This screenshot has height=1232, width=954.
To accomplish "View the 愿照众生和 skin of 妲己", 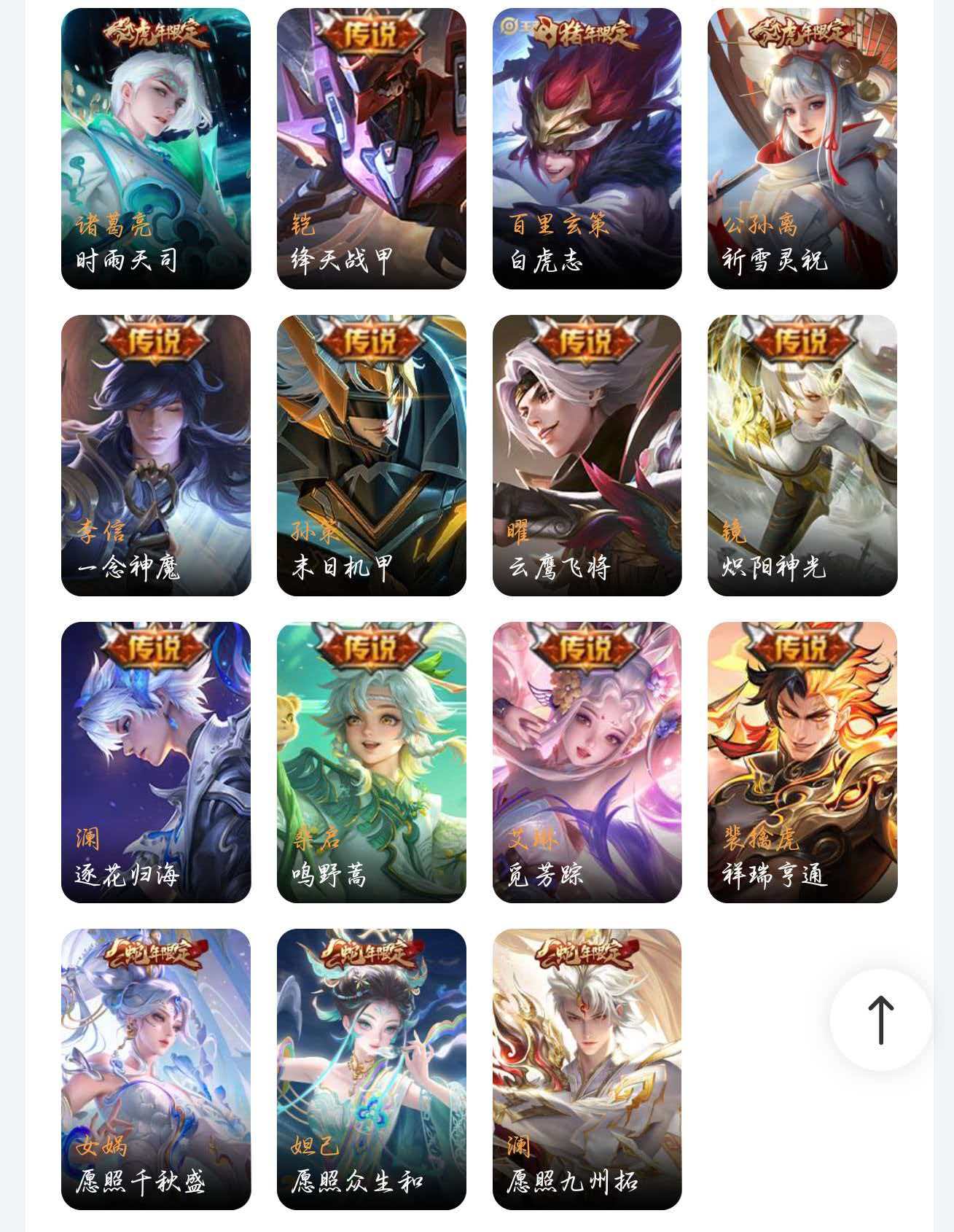I will pos(371,1069).
